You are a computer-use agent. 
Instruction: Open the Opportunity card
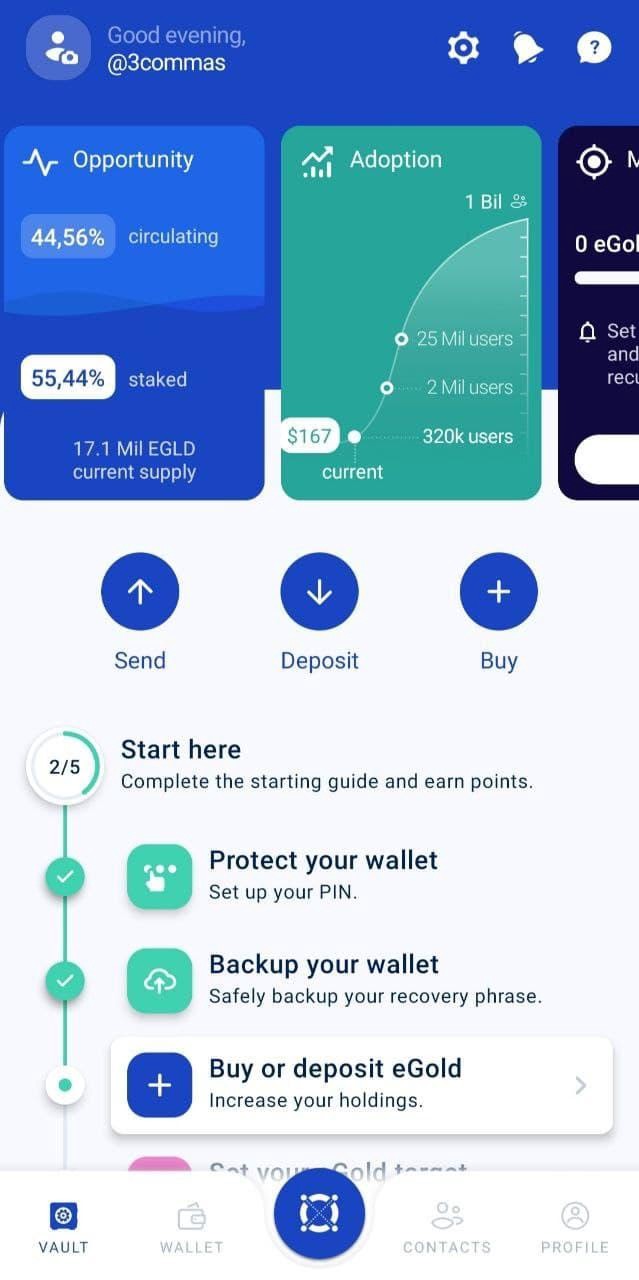tap(134, 312)
